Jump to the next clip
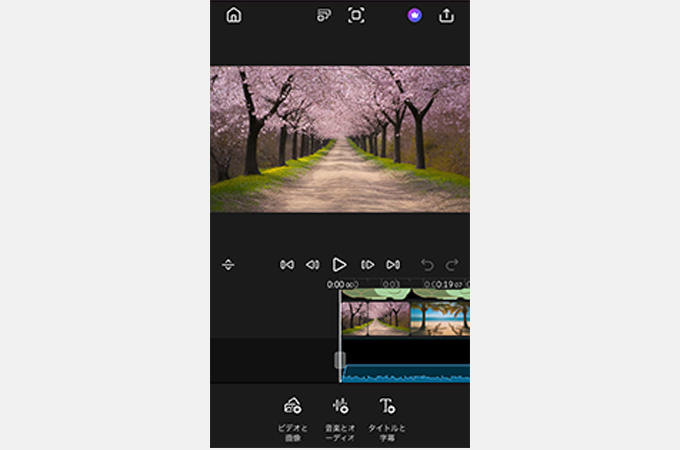This screenshot has height=450, width=680. 393,264
